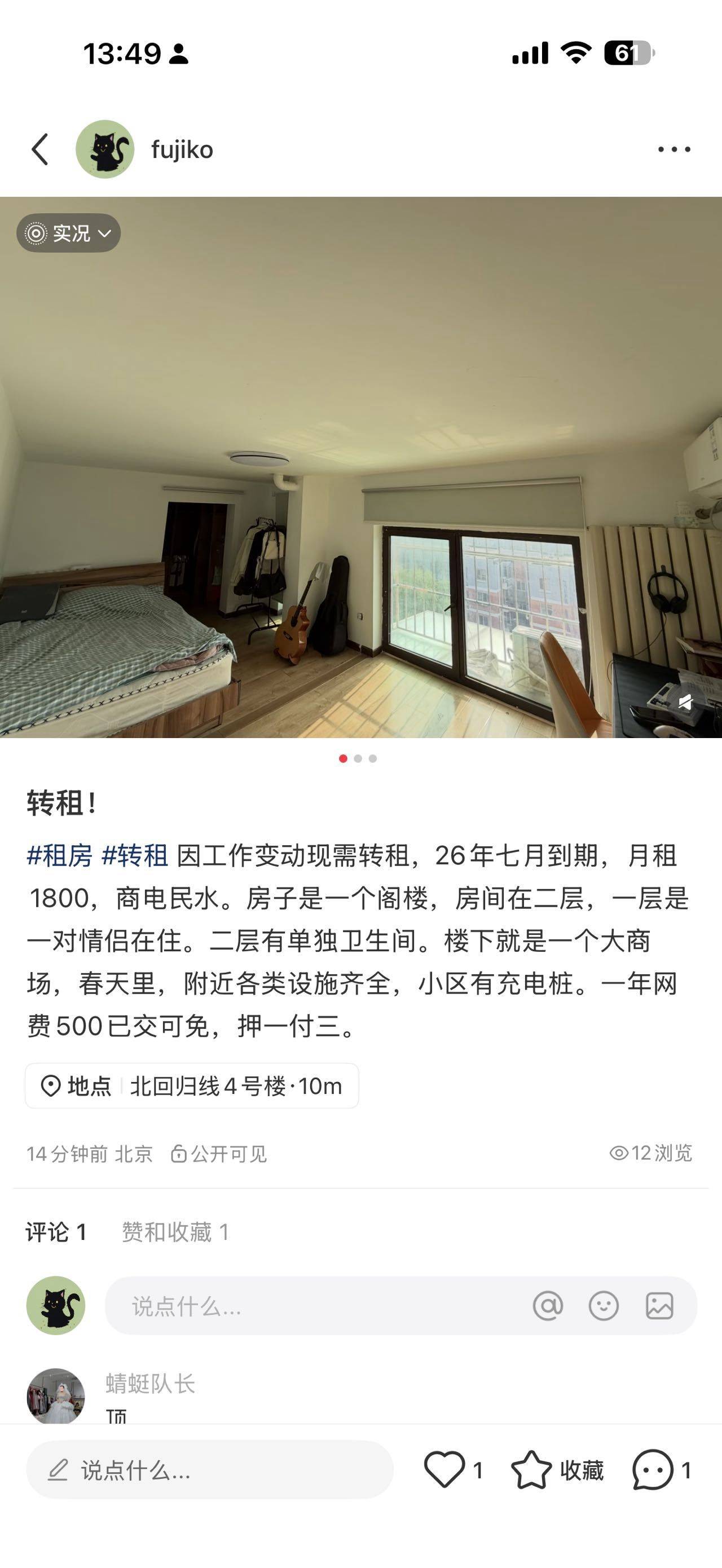Open the emoji picker in comment box
This screenshot has height=1568, width=722.
tap(604, 1306)
